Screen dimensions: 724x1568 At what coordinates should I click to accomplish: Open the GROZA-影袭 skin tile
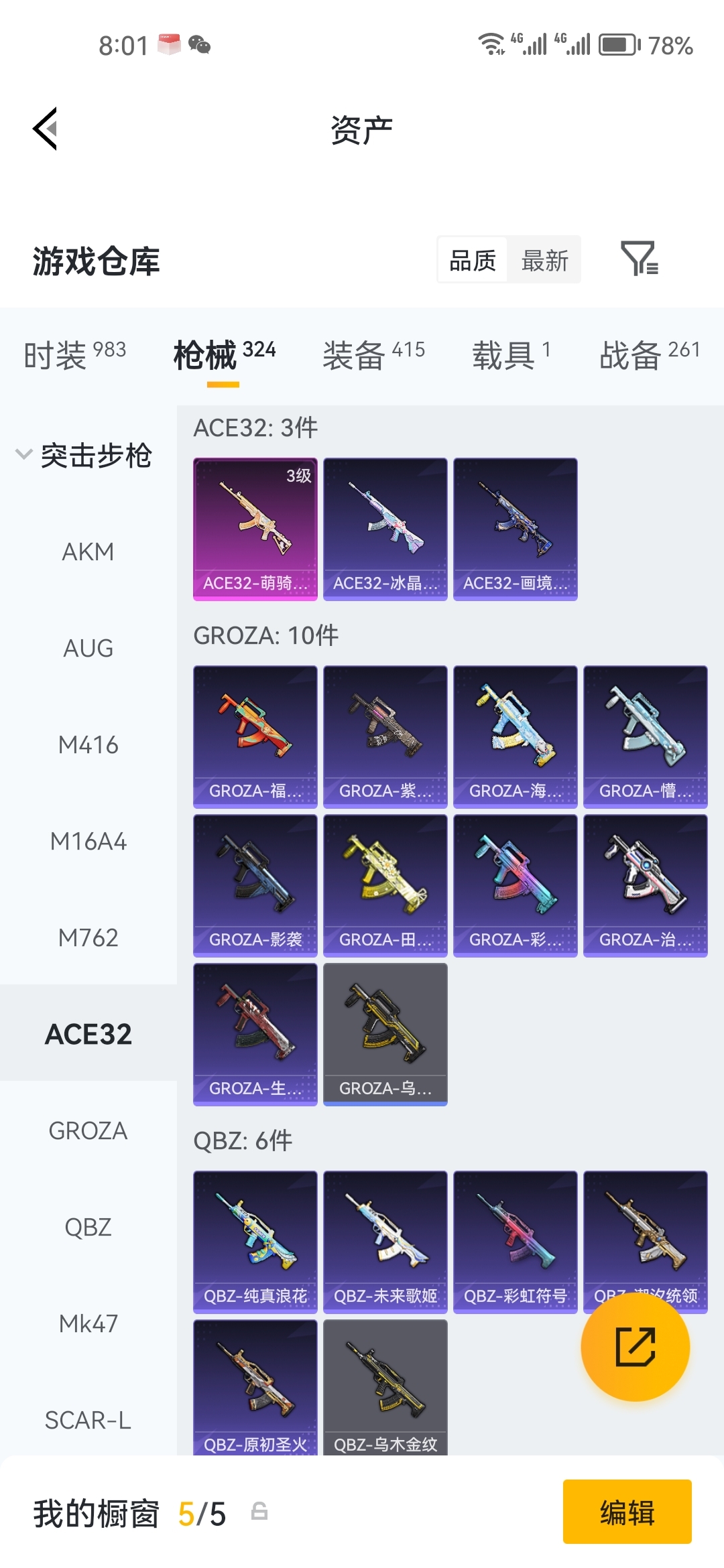255,886
